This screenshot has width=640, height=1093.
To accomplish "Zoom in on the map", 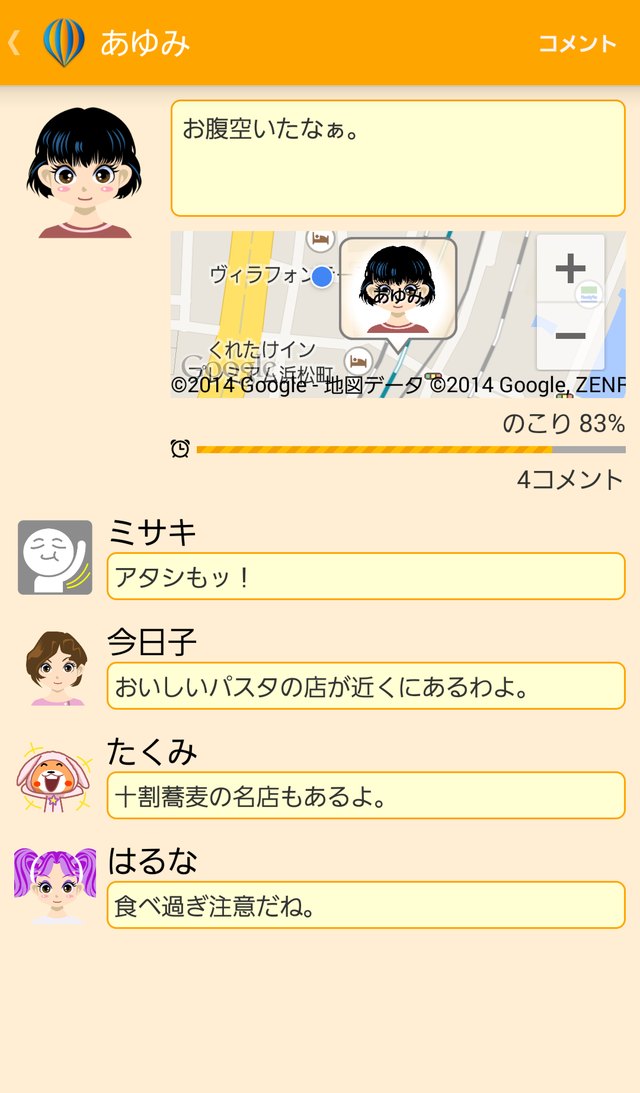I will [x=570, y=268].
